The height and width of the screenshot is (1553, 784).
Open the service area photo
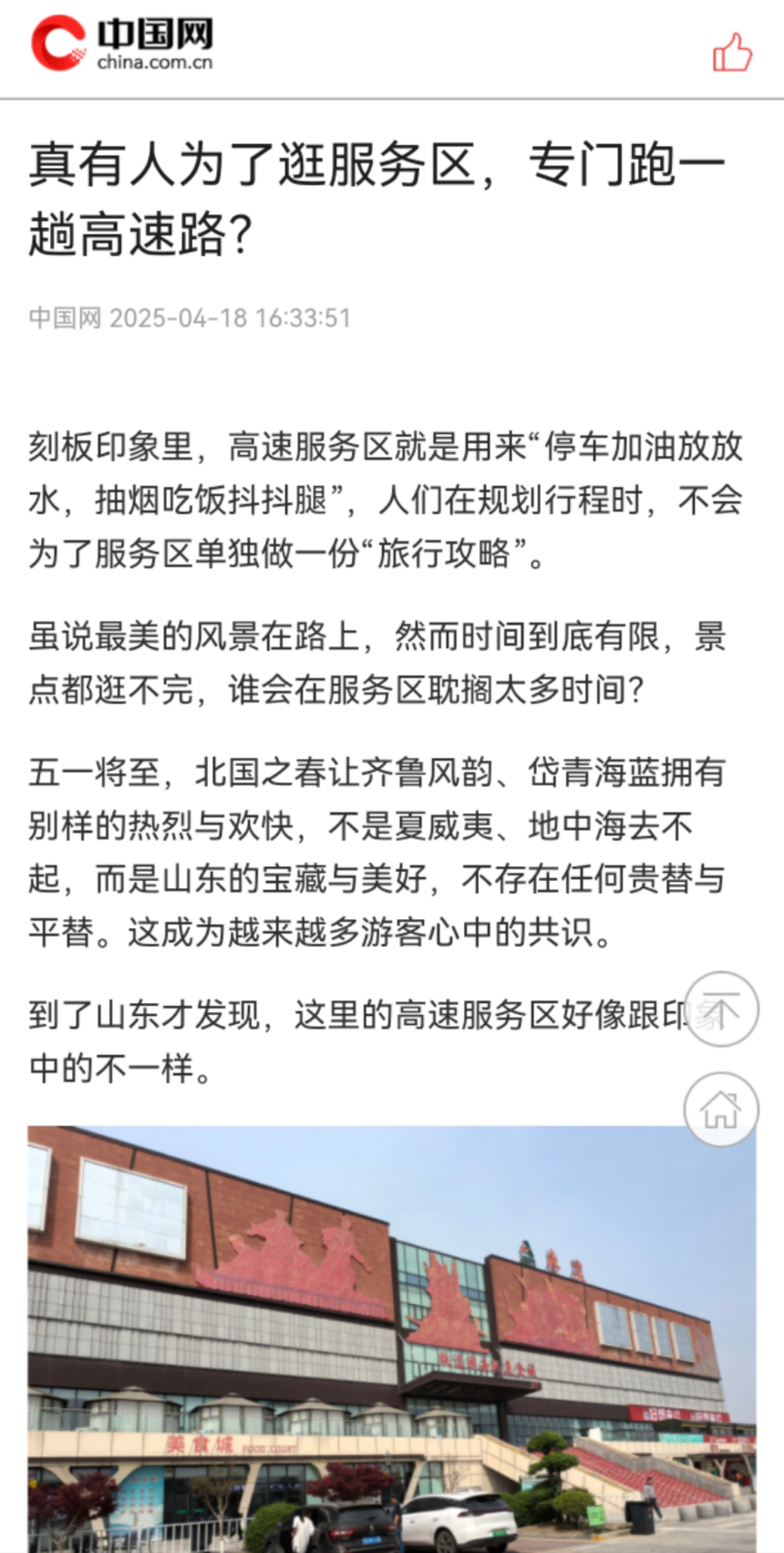[391, 1338]
